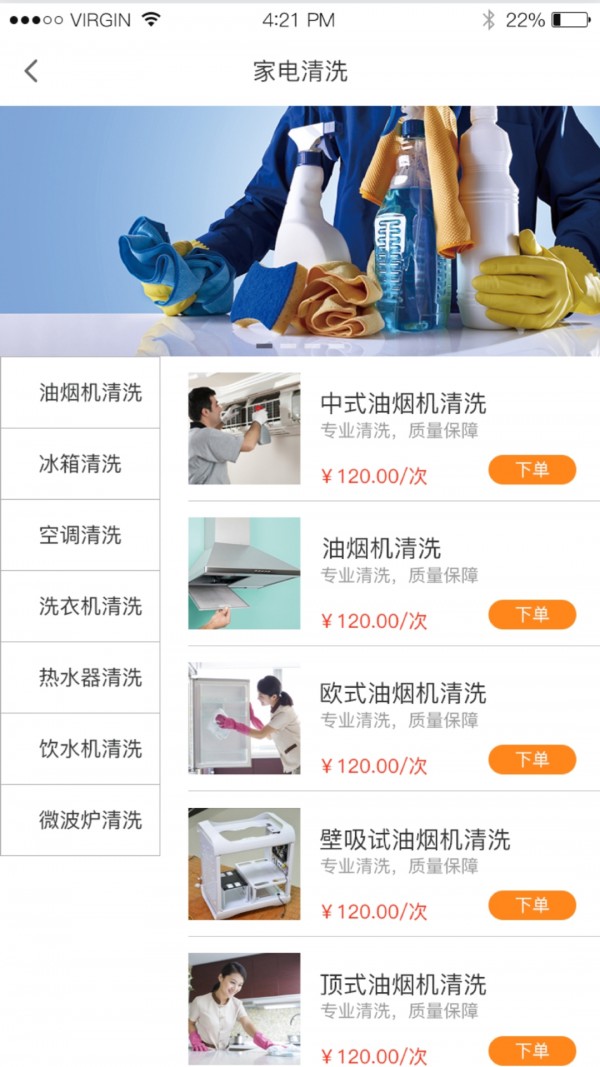Go back from 家电清洗 page

tap(31, 71)
